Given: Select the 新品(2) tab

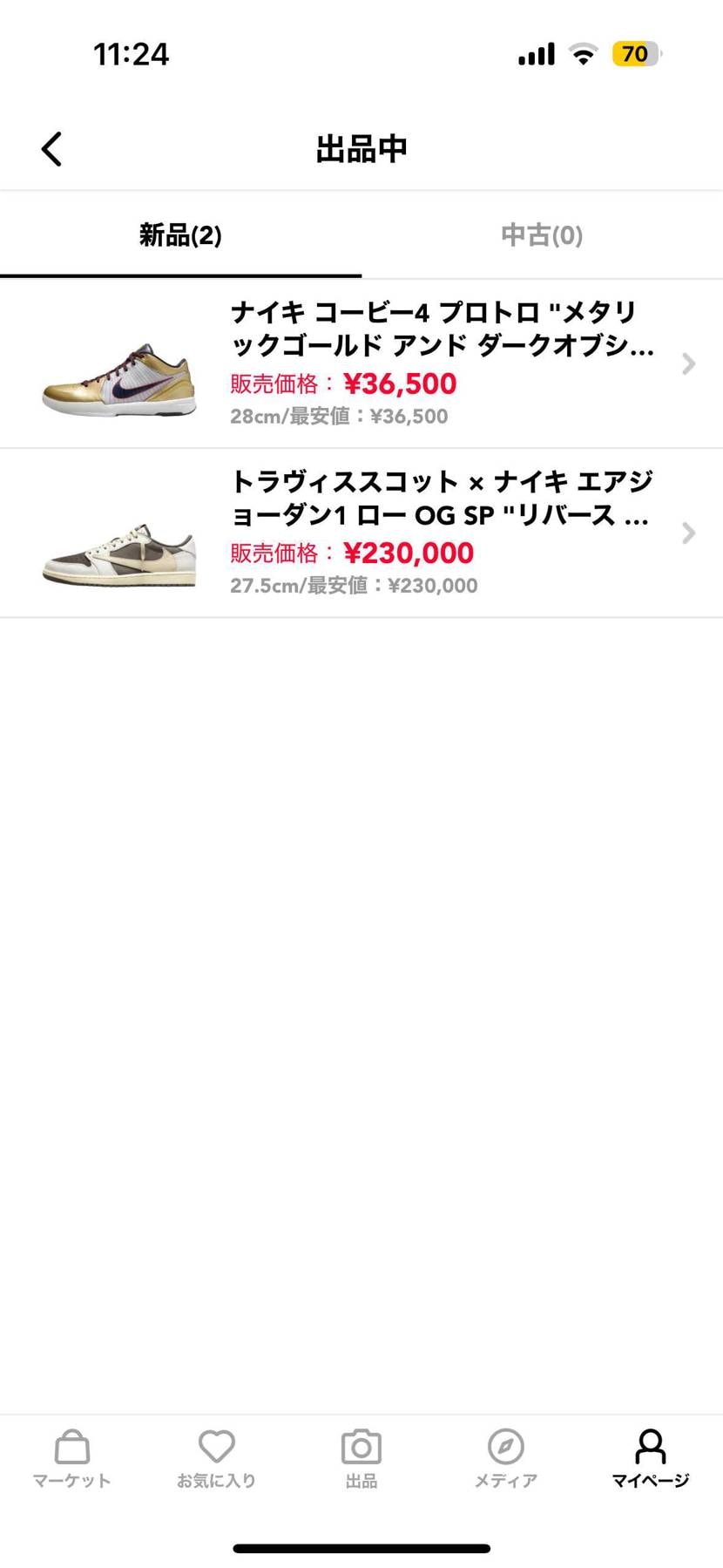Looking at the screenshot, I should point(180,235).
